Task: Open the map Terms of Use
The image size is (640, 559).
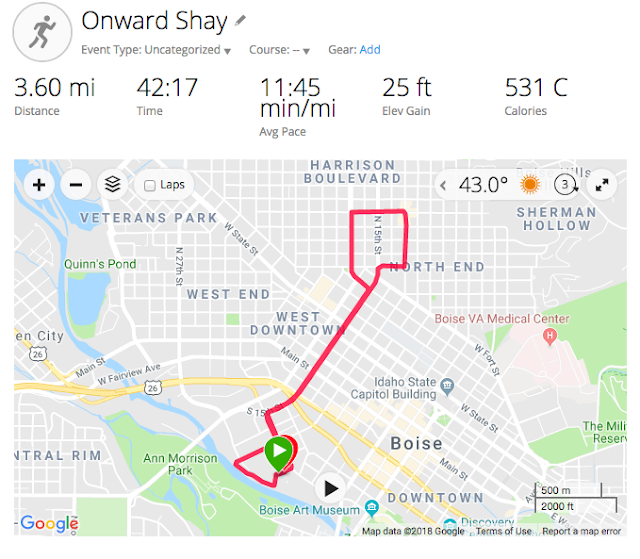Action: 503,531
